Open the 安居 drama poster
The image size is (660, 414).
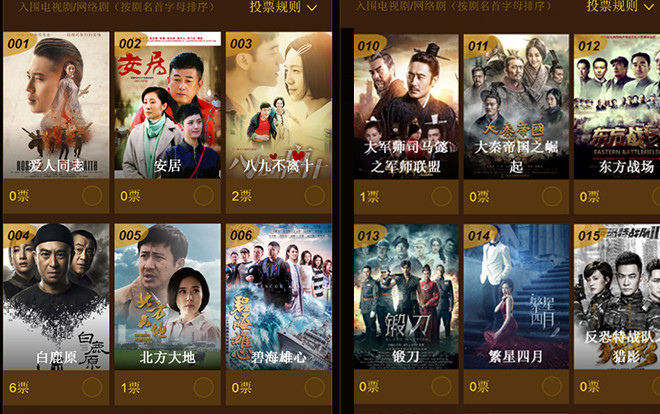pyautogui.click(x=167, y=105)
